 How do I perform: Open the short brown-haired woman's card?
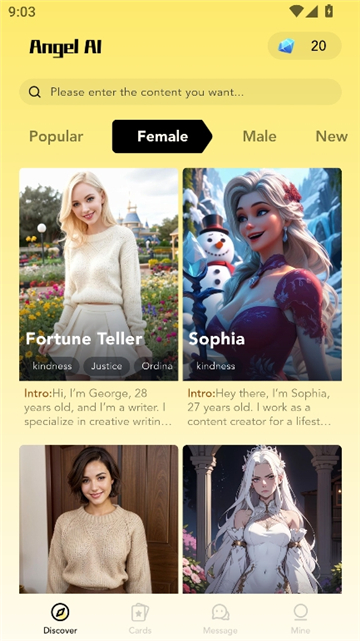point(98,519)
